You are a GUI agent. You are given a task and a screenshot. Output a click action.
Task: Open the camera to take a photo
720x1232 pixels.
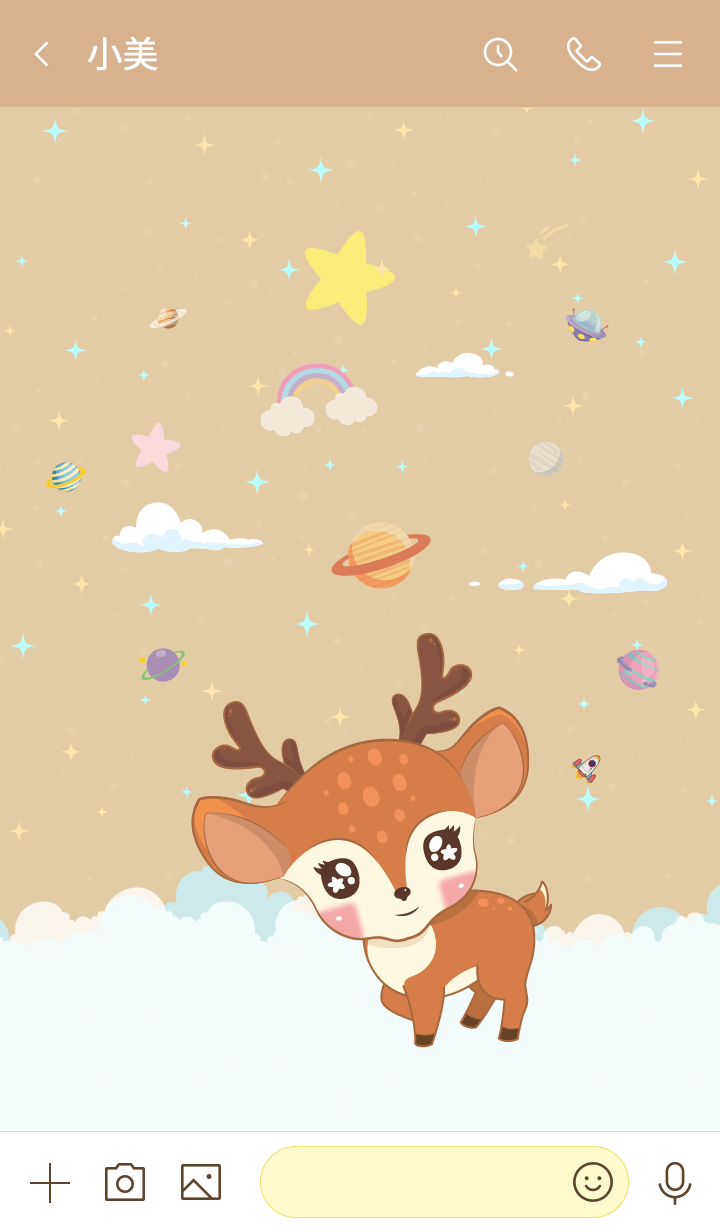pos(125,1182)
